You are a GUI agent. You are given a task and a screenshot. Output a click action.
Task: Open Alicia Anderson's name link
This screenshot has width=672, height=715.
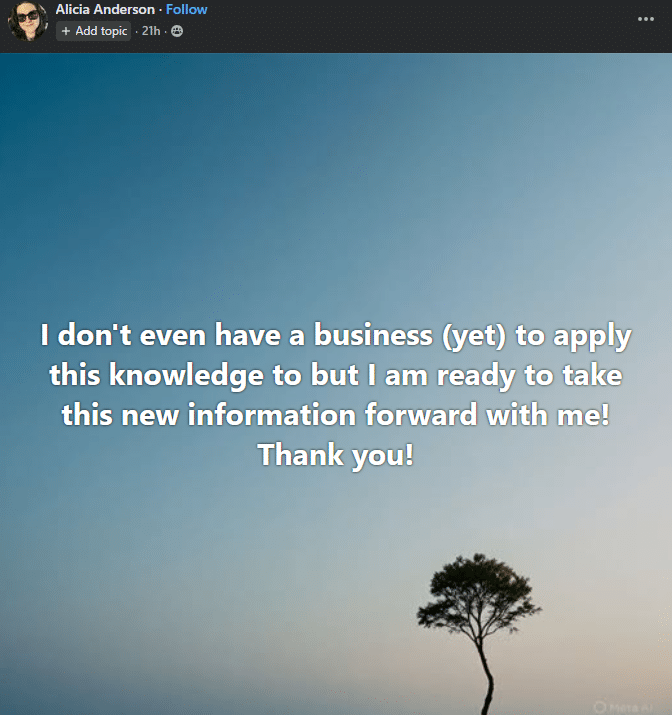[x=105, y=9]
